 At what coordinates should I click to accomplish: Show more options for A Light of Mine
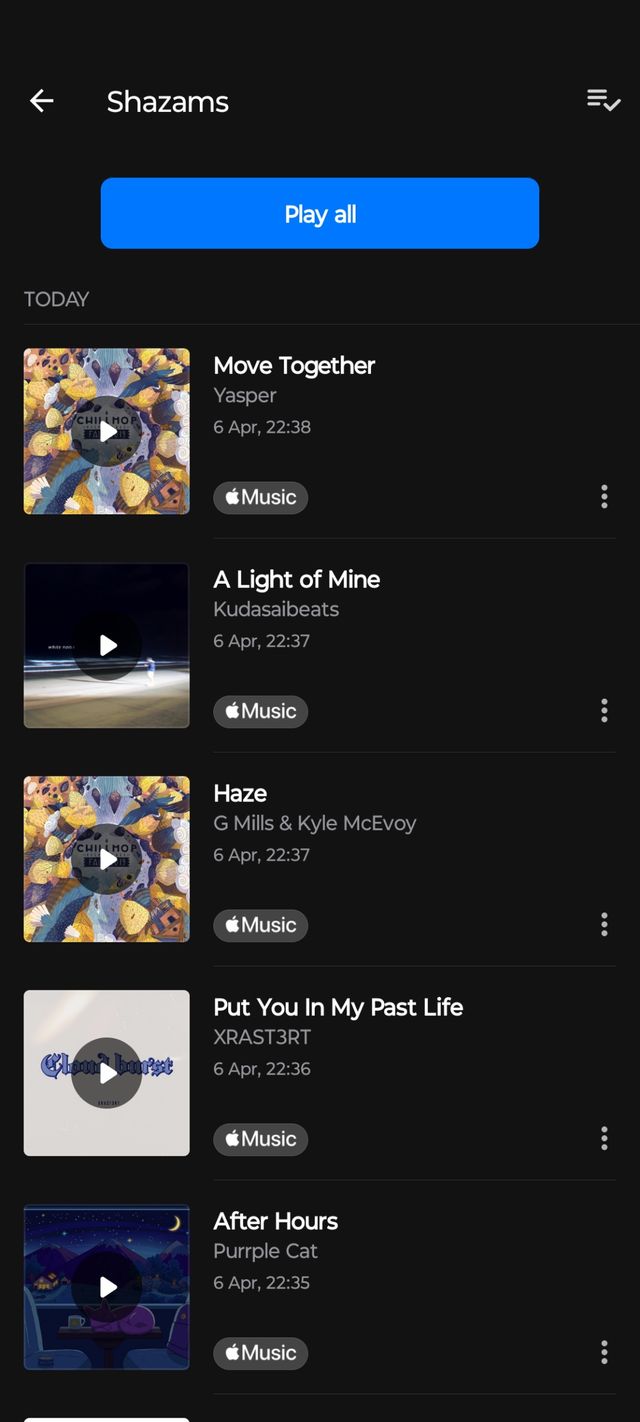604,711
